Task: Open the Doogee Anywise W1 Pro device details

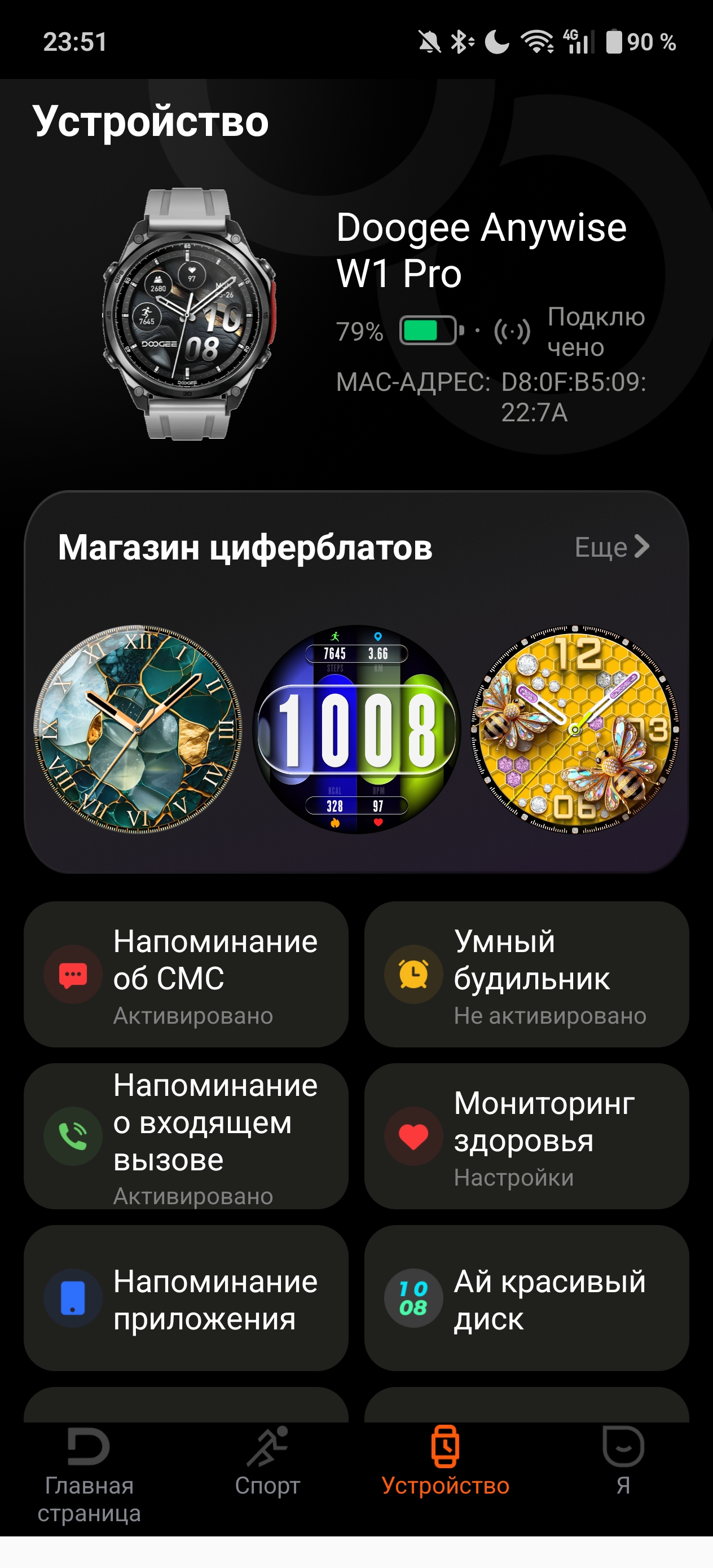Action: pos(481,249)
